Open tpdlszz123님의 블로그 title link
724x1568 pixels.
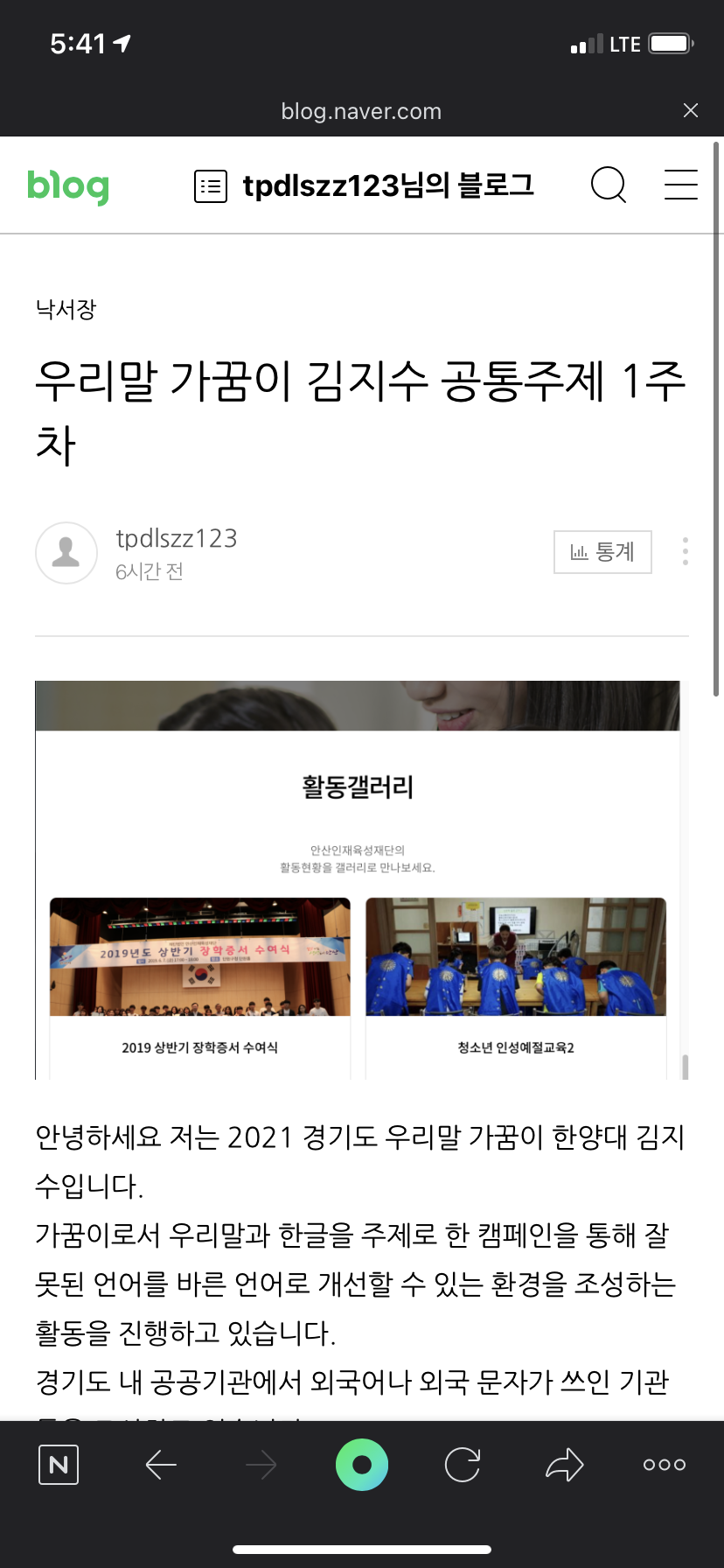tap(388, 185)
